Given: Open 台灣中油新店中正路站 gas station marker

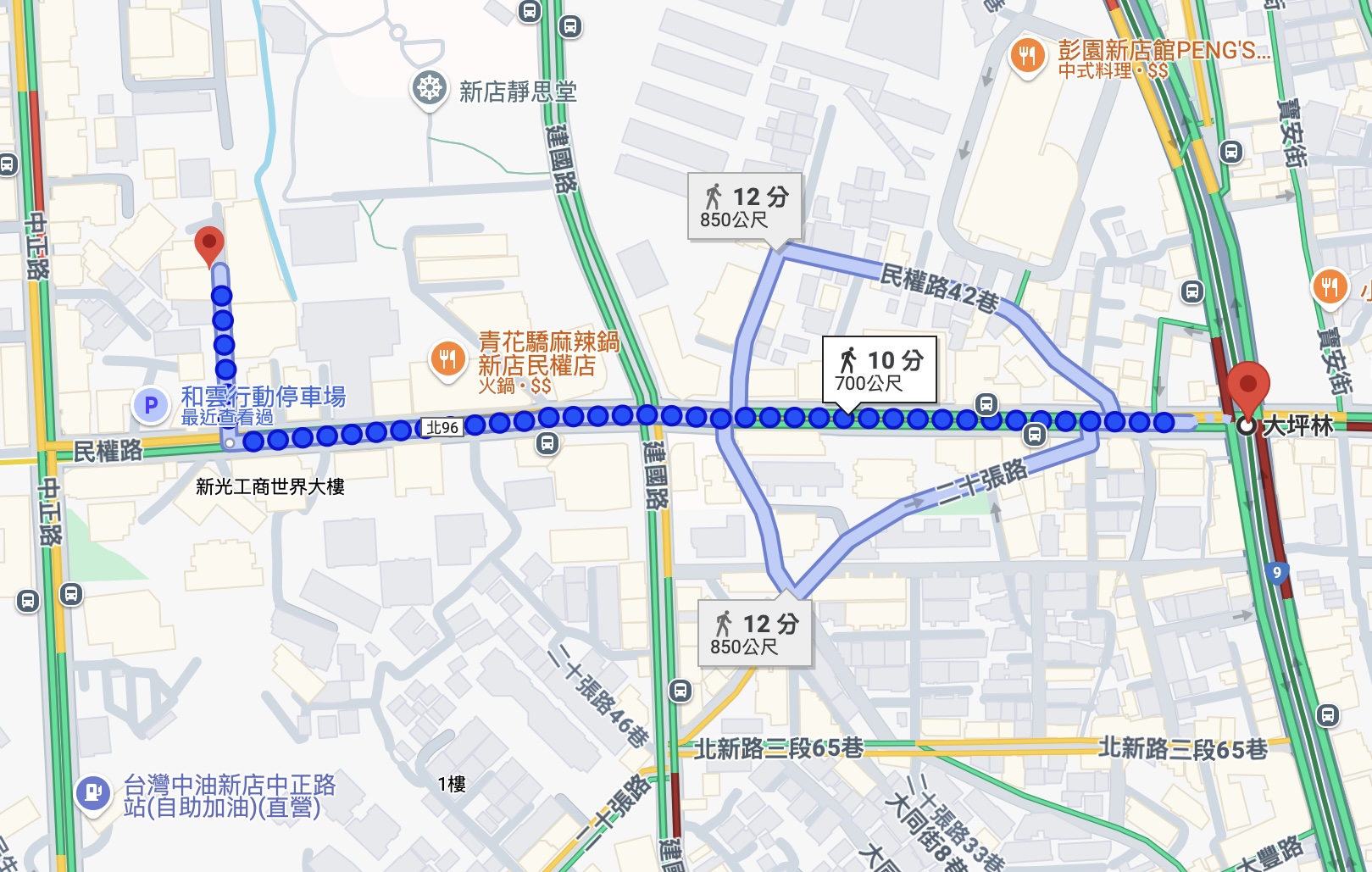Looking at the screenshot, I should pyautogui.click(x=92, y=794).
